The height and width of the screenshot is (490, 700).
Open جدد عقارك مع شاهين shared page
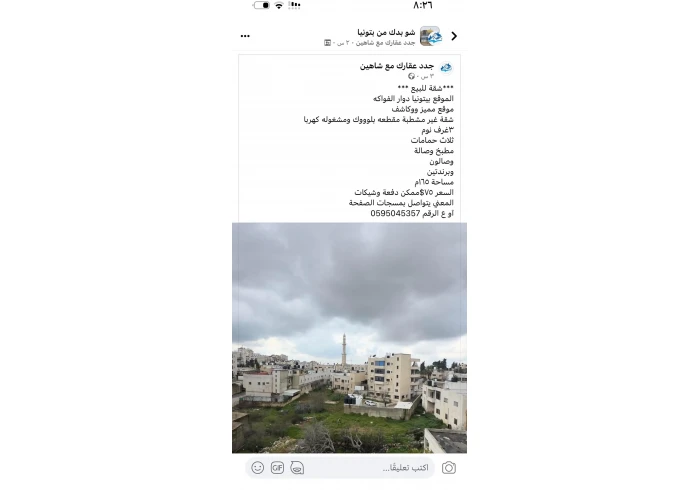click(x=397, y=66)
